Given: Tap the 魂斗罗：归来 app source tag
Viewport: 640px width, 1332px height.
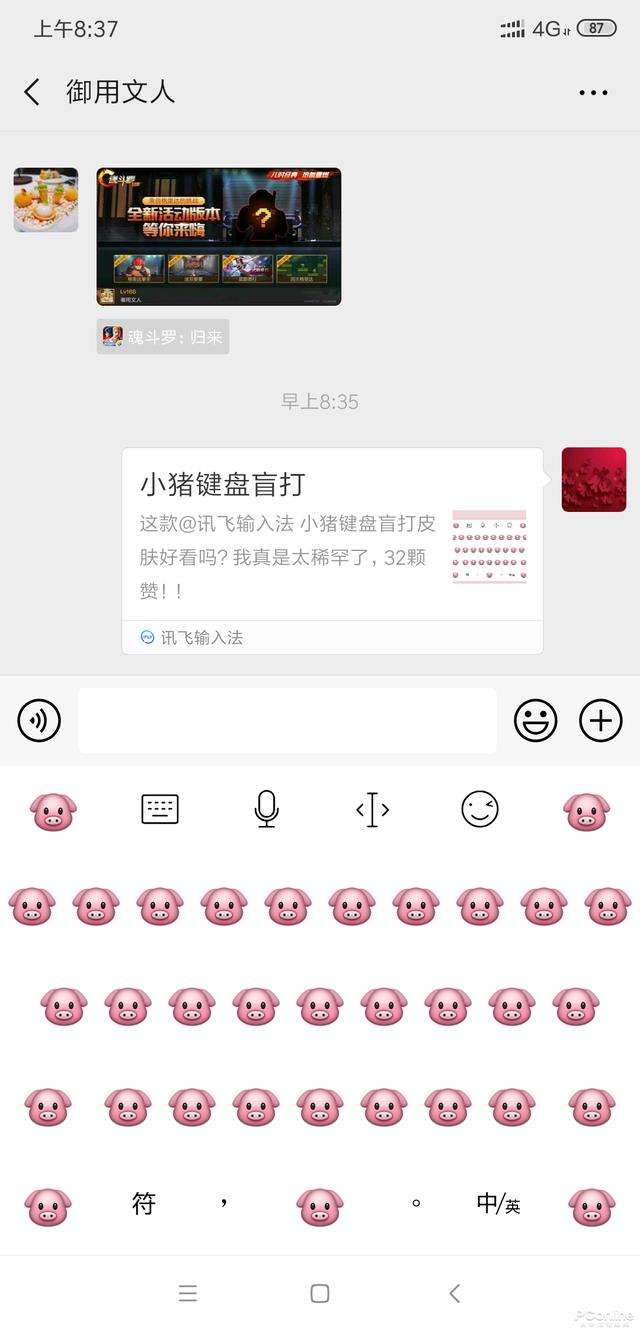Looking at the screenshot, I should 163,337.
